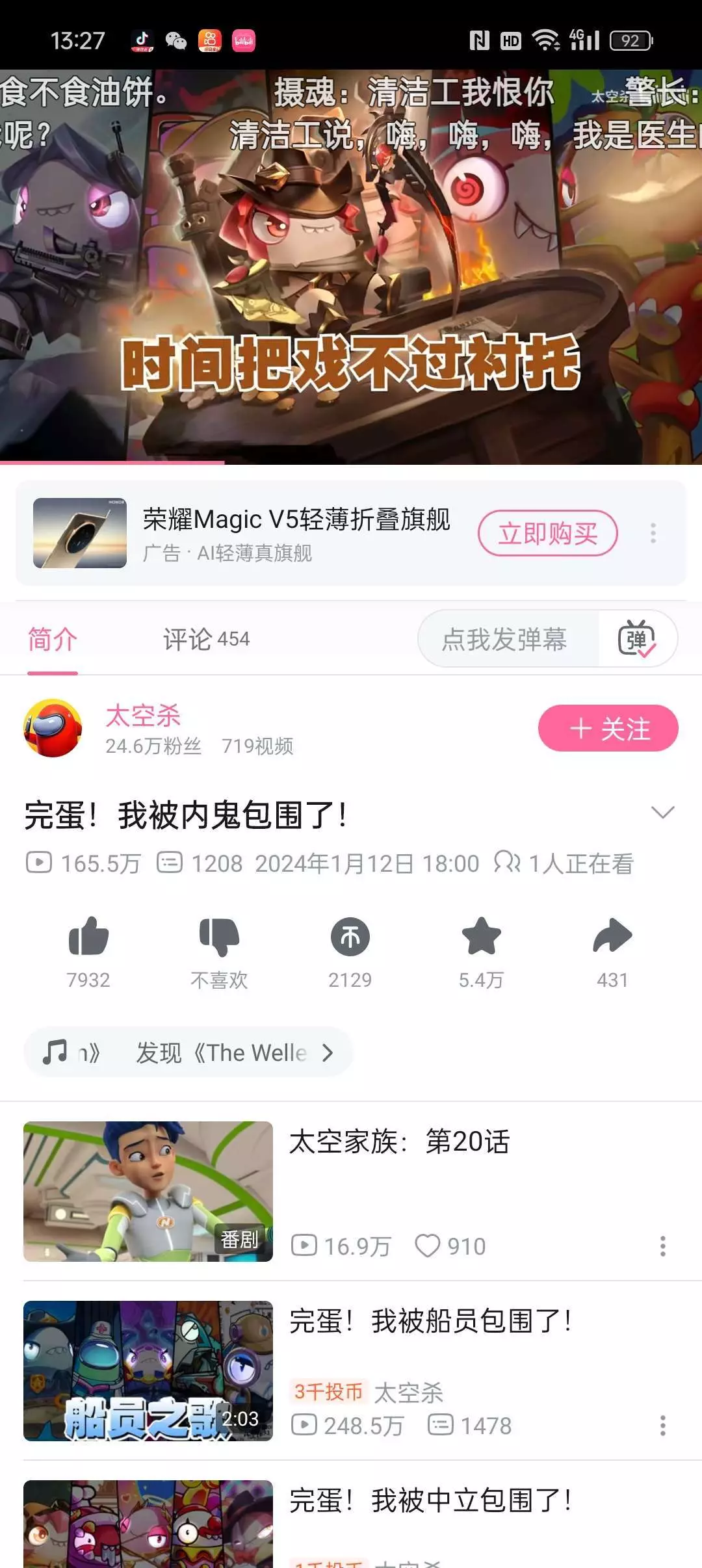Open the options menu on the 荣耀Magic ad
This screenshot has width=702, height=1568.
pyautogui.click(x=653, y=534)
